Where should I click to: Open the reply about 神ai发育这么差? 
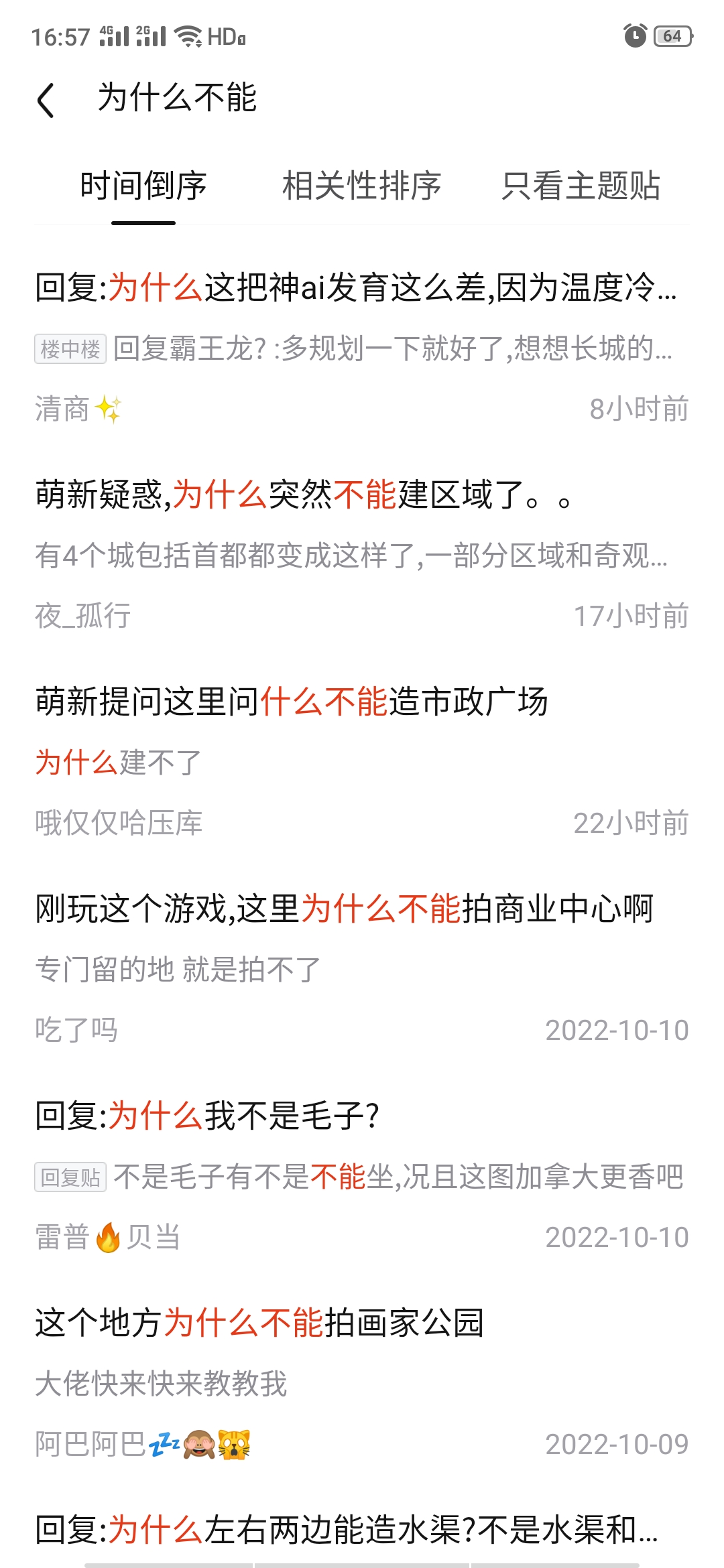(x=355, y=289)
